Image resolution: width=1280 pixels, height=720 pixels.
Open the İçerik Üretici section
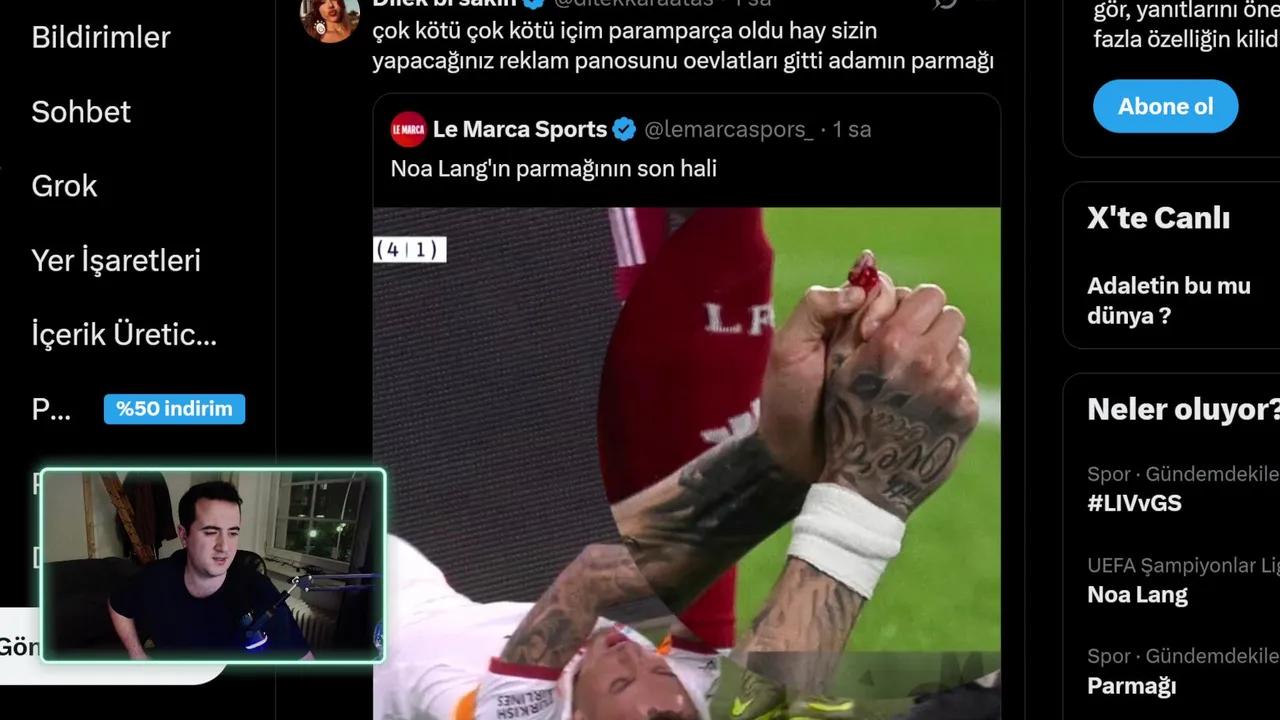point(124,334)
